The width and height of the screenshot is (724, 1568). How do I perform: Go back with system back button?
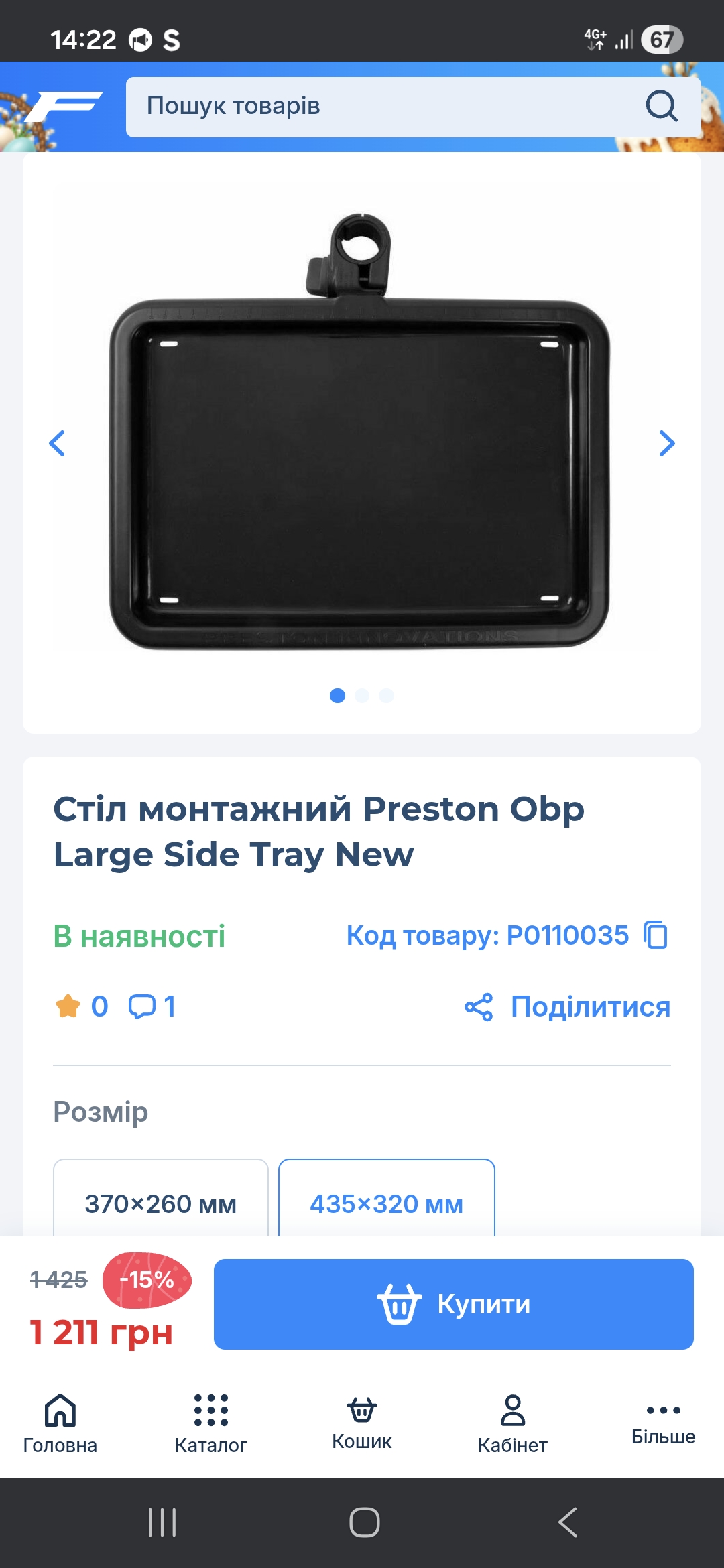[567, 1522]
